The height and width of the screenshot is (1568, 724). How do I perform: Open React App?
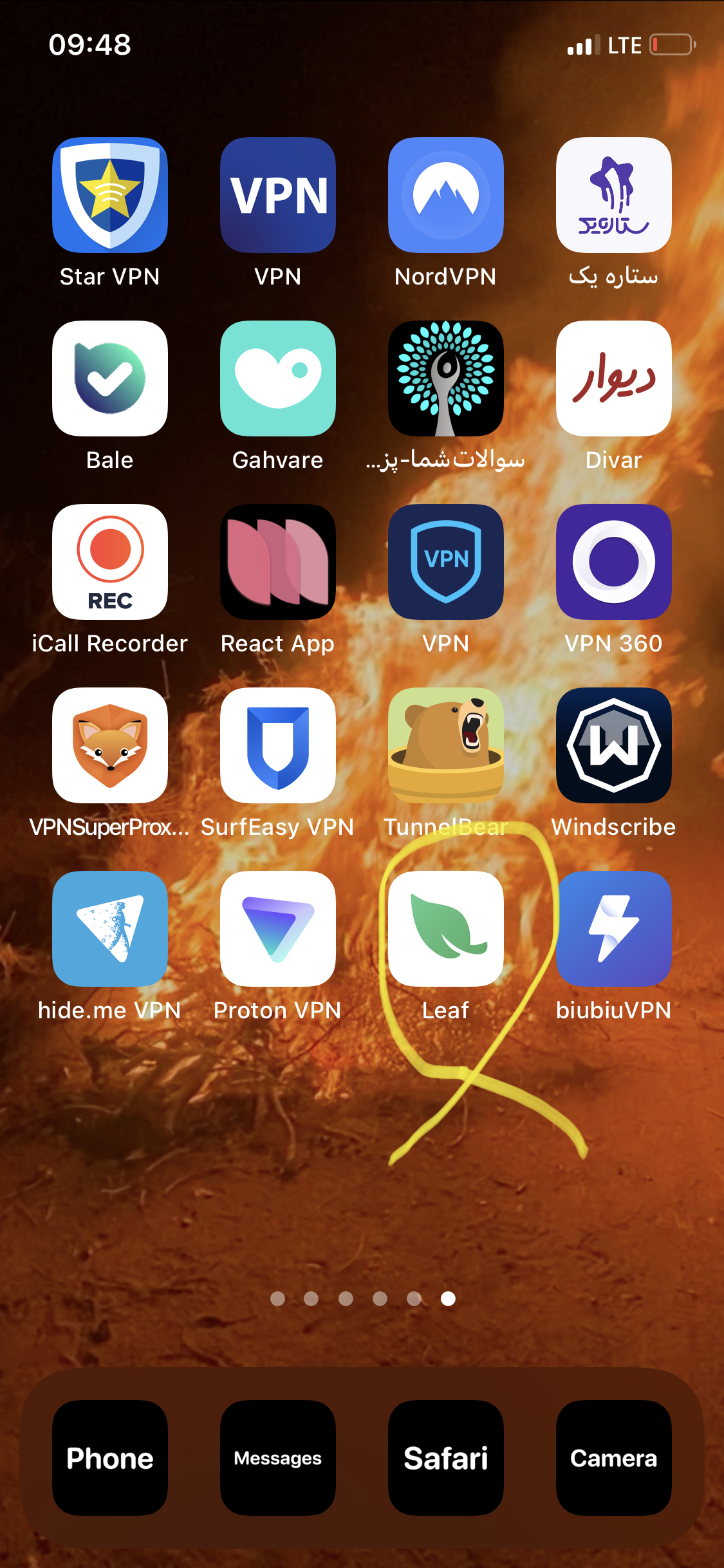point(277,562)
